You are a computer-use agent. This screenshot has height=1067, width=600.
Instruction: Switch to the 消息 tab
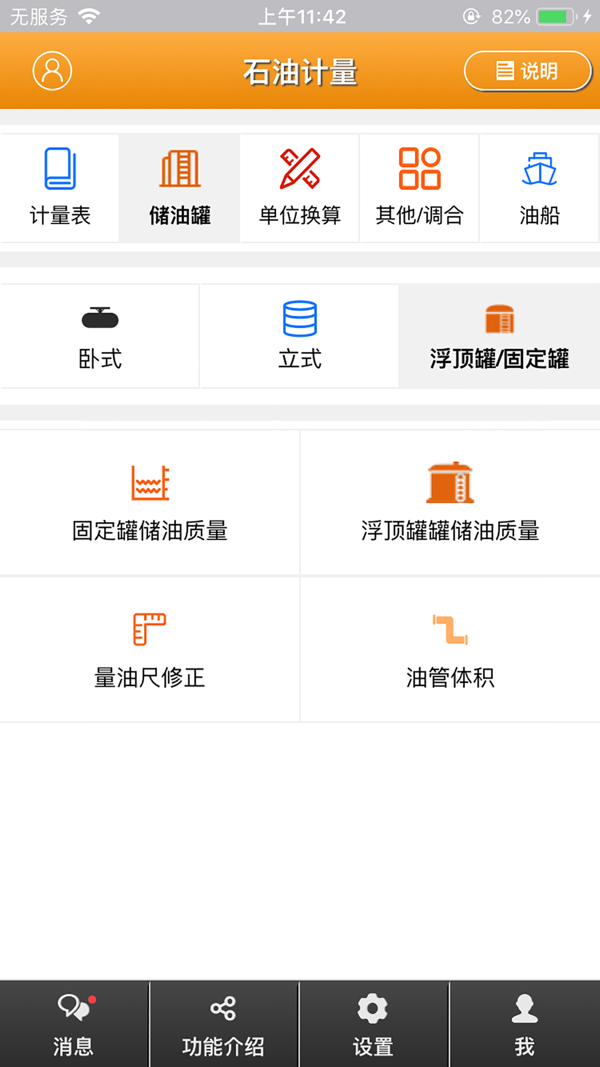coord(74,1025)
